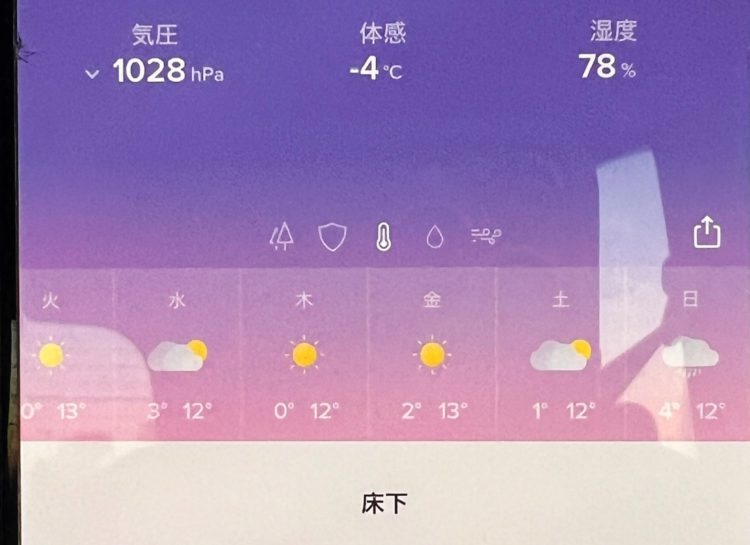Open the 土 day forecast
Viewport: 750px width, 545px height.
point(560,355)
